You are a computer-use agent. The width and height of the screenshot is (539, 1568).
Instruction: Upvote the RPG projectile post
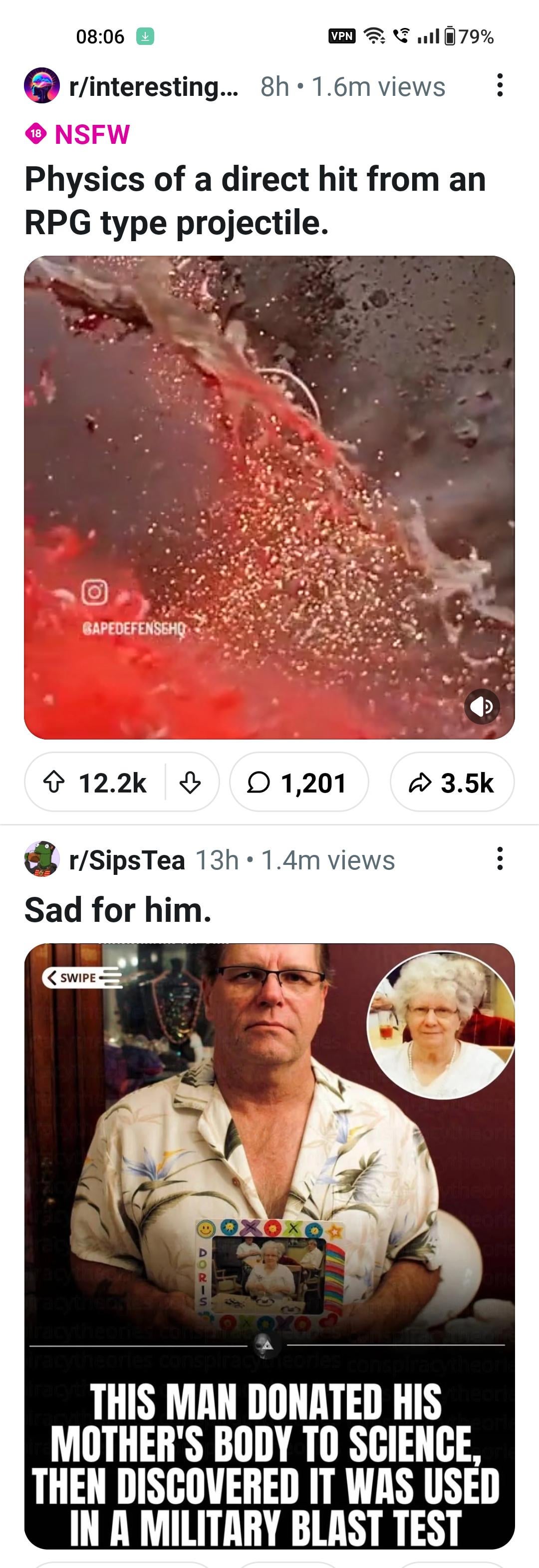click(x=55, y=782)
